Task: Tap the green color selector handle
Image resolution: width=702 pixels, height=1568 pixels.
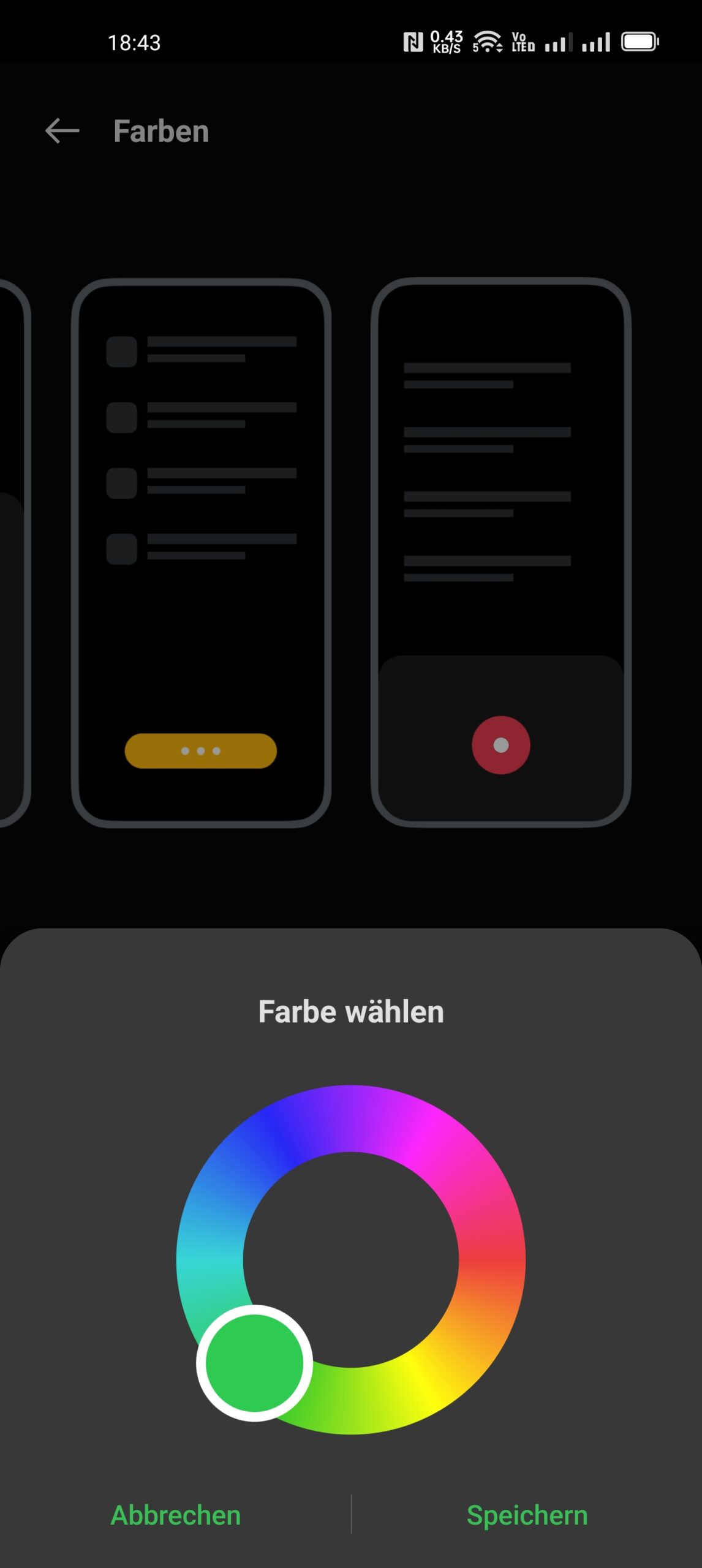Action: click(x=254, y=1363)
